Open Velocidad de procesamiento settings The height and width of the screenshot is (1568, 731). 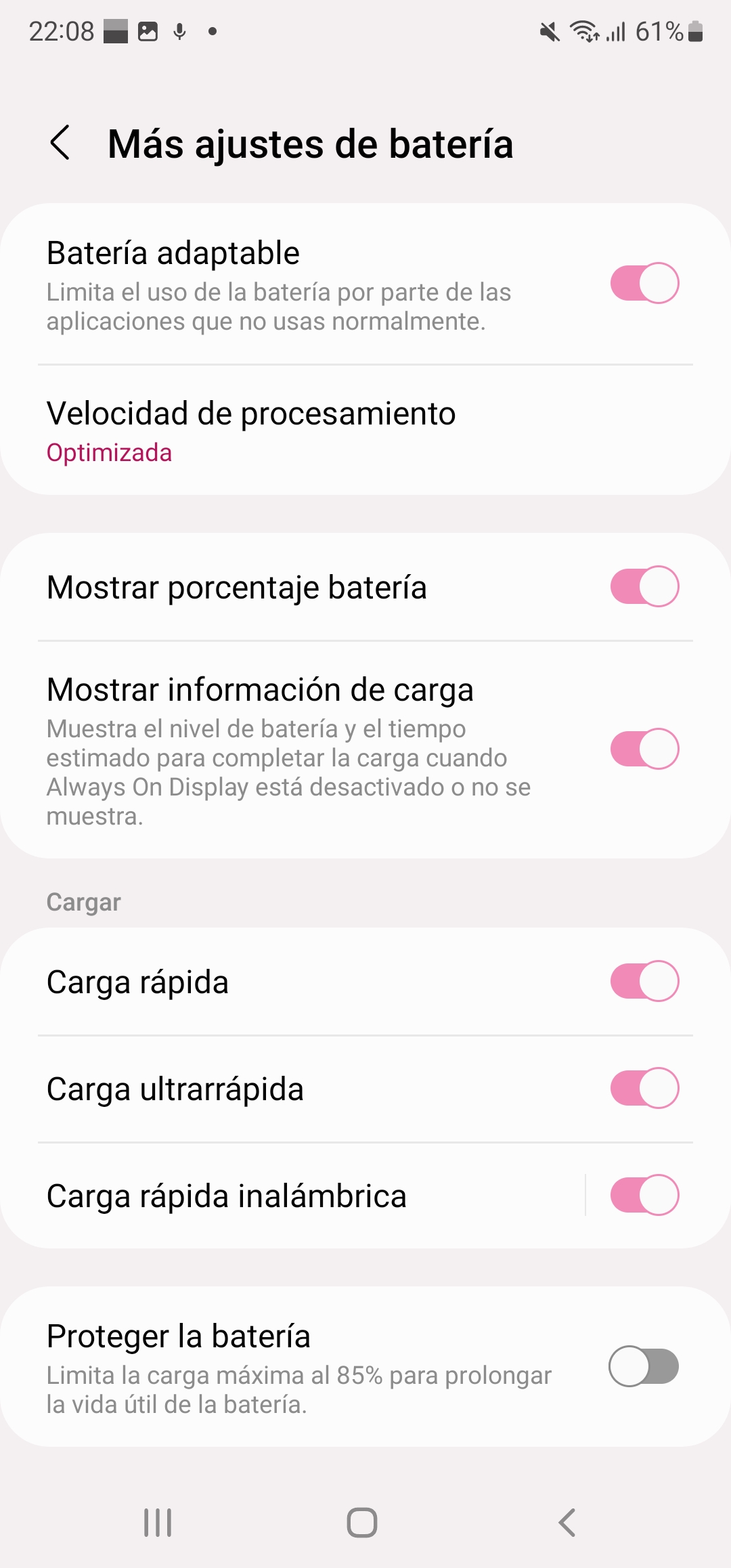coord(365,431)
